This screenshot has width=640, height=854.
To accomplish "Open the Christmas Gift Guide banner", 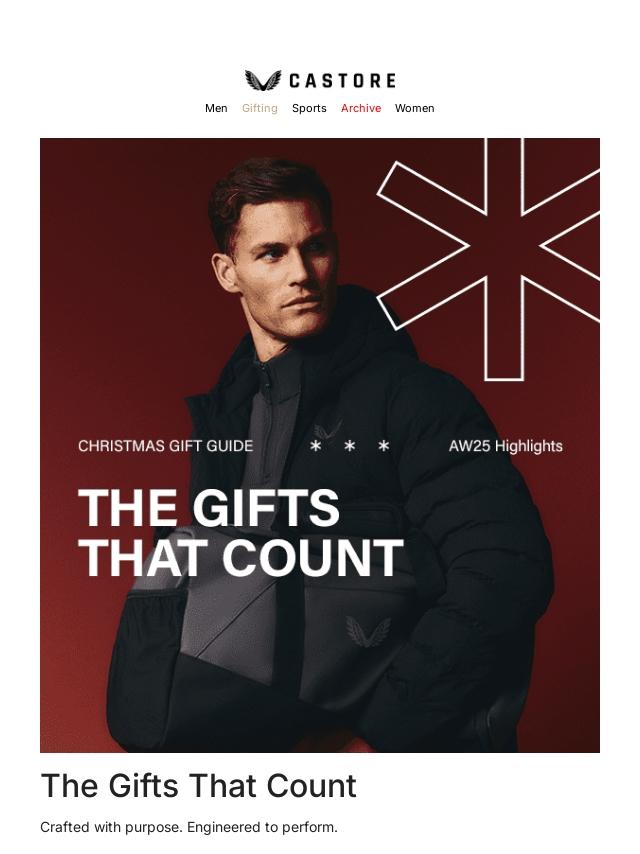I will click(320, 445).
